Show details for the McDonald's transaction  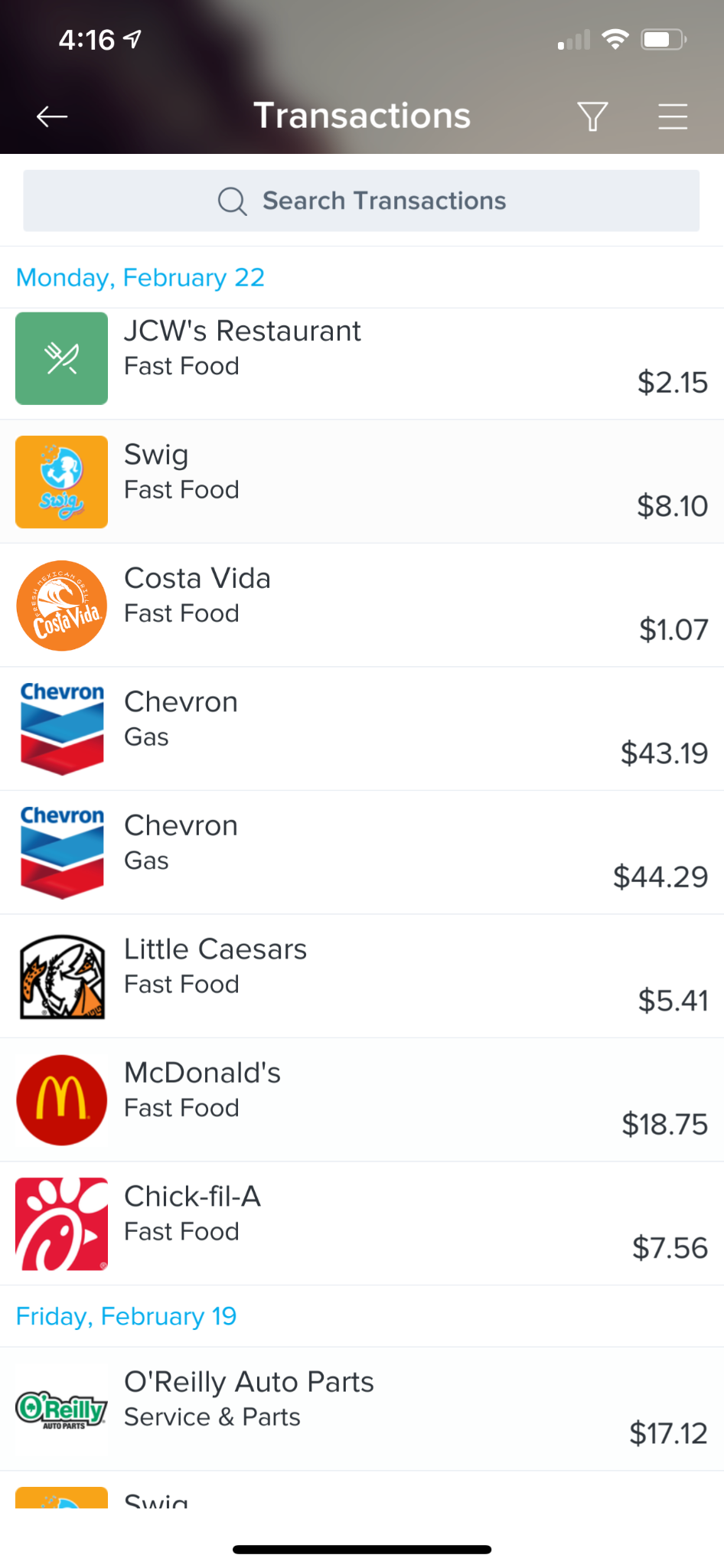click(361, 1100)
